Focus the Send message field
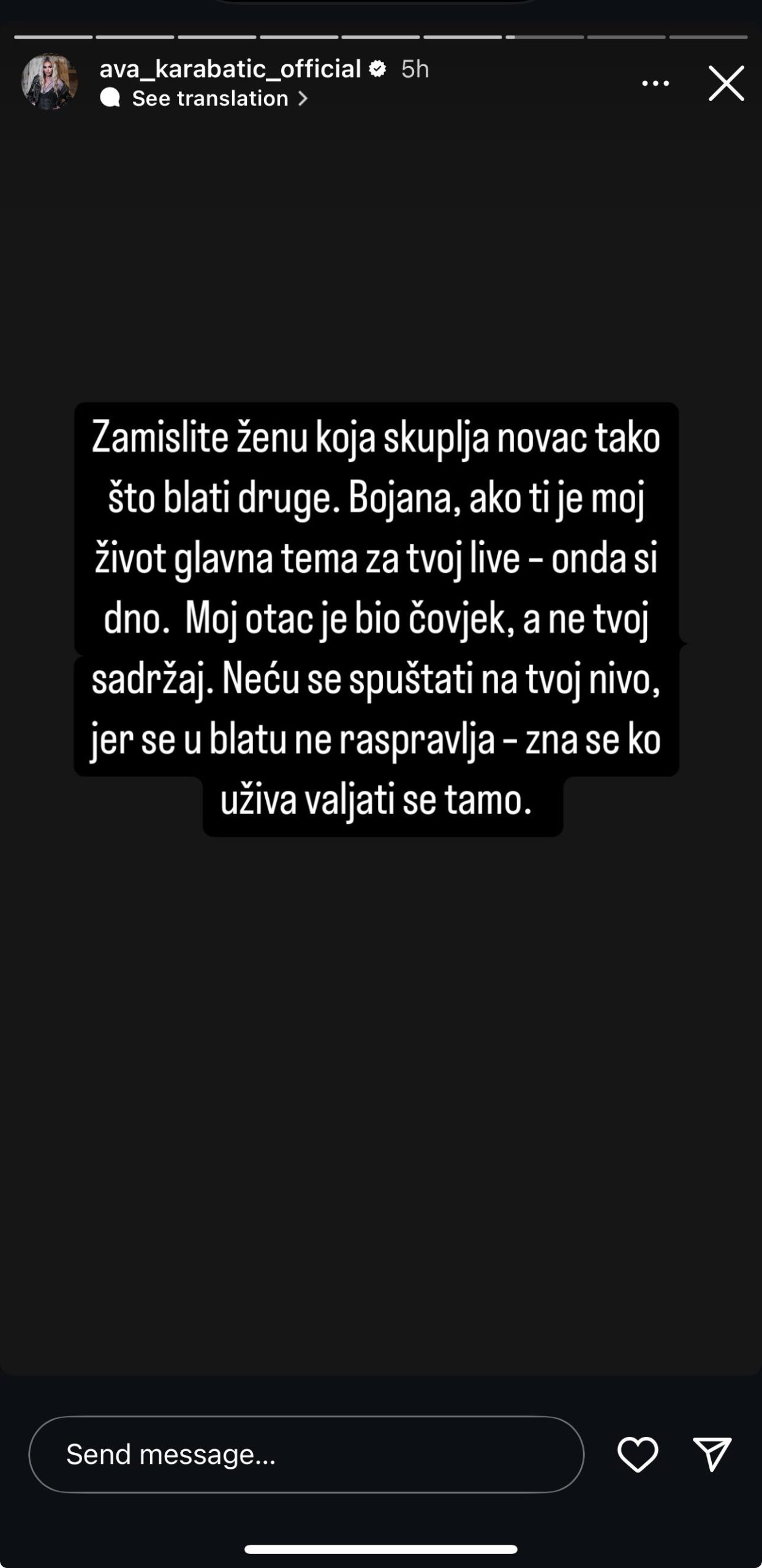The image size is (762, 1568). [306, 1454]
